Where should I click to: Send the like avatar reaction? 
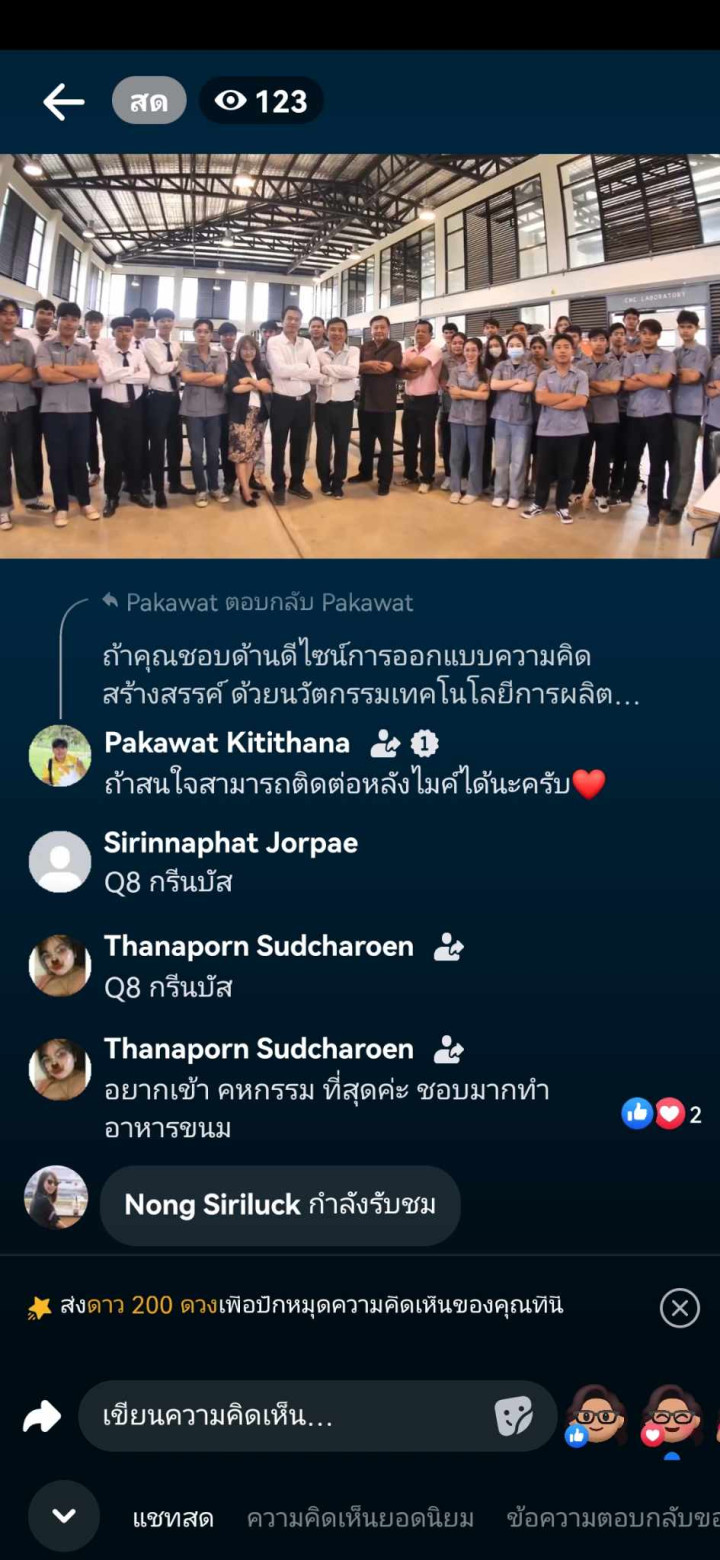(596, 1416)
